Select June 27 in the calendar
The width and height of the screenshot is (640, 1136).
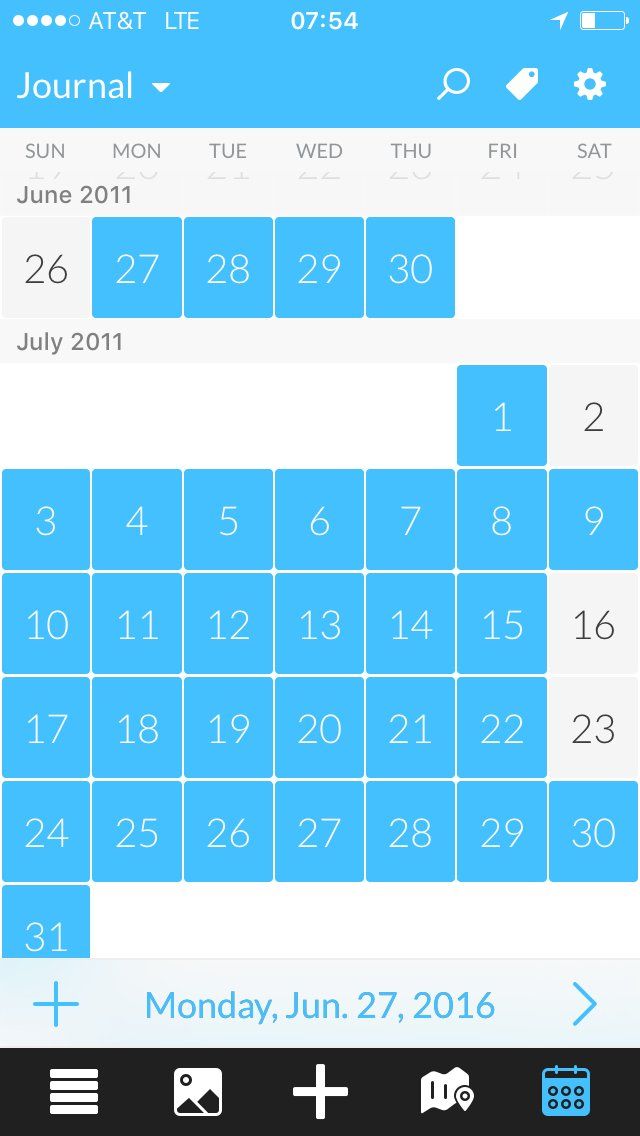(x=137, y=268)
